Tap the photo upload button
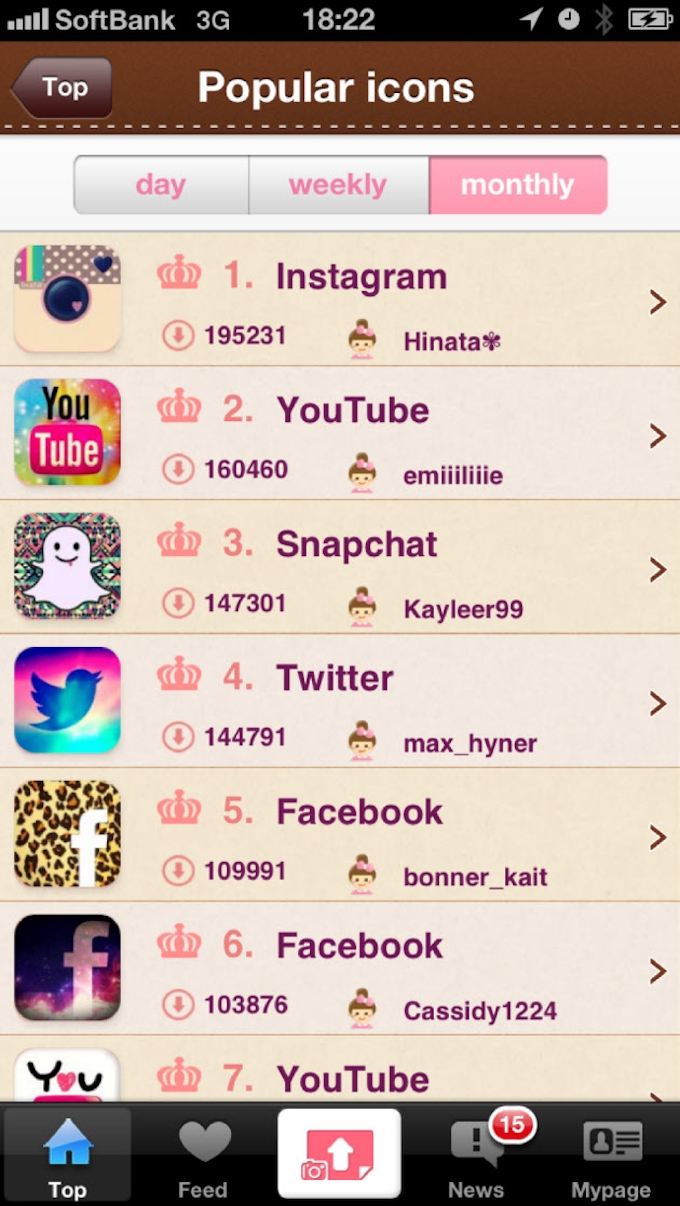680x1206 pixels. point(339,1154)
